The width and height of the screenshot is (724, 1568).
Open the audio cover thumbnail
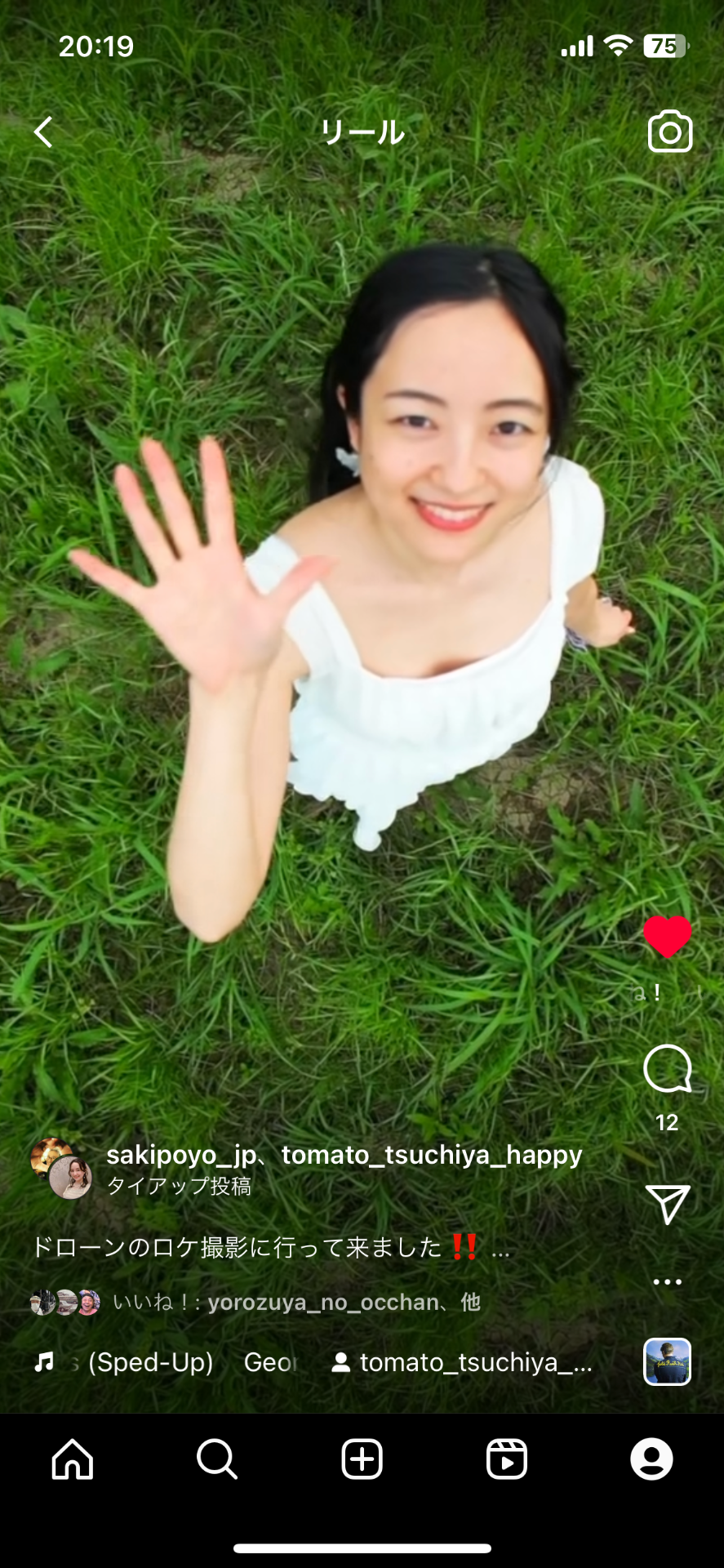(x=667, y=1361)
